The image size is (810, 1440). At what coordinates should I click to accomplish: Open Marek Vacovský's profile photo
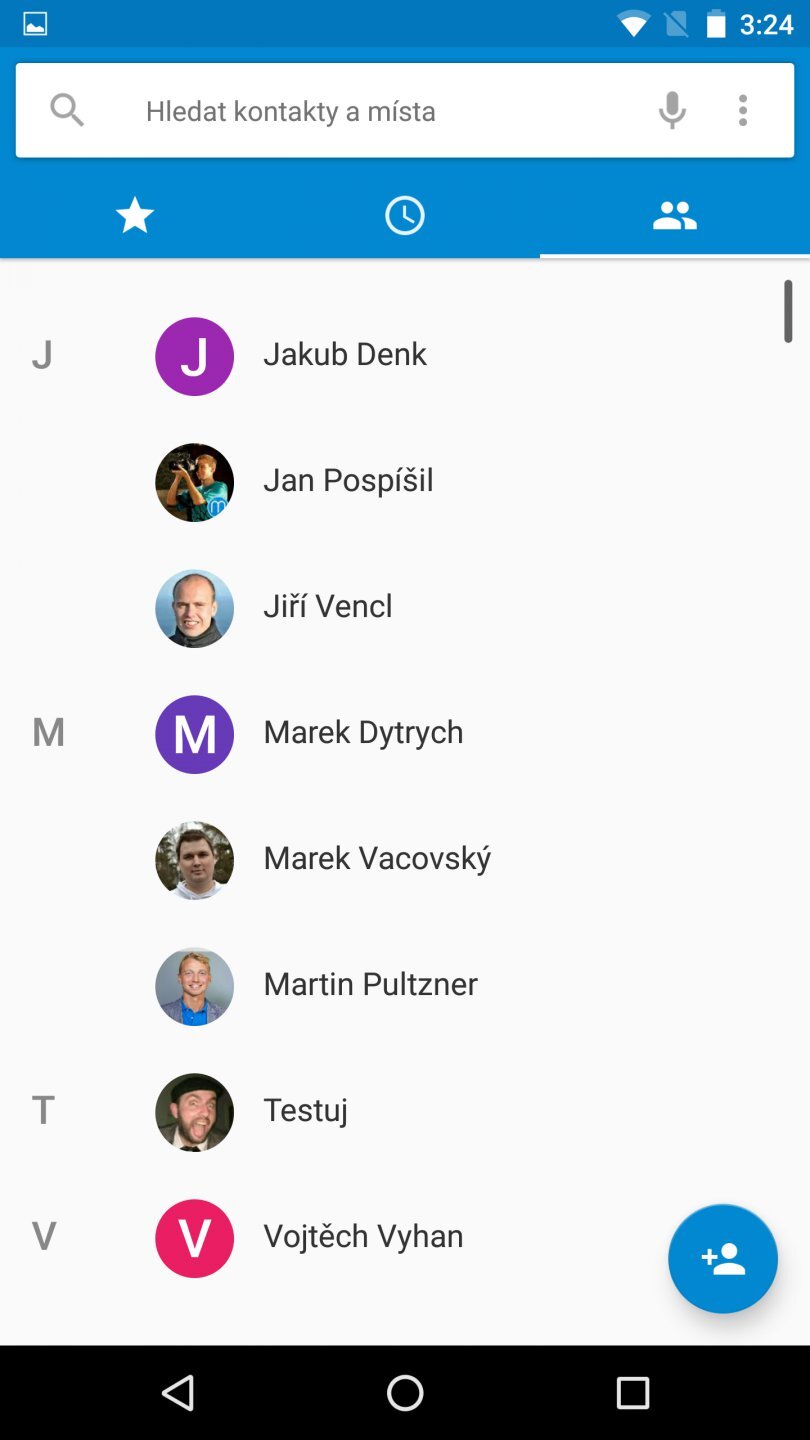tap(194, 860)
